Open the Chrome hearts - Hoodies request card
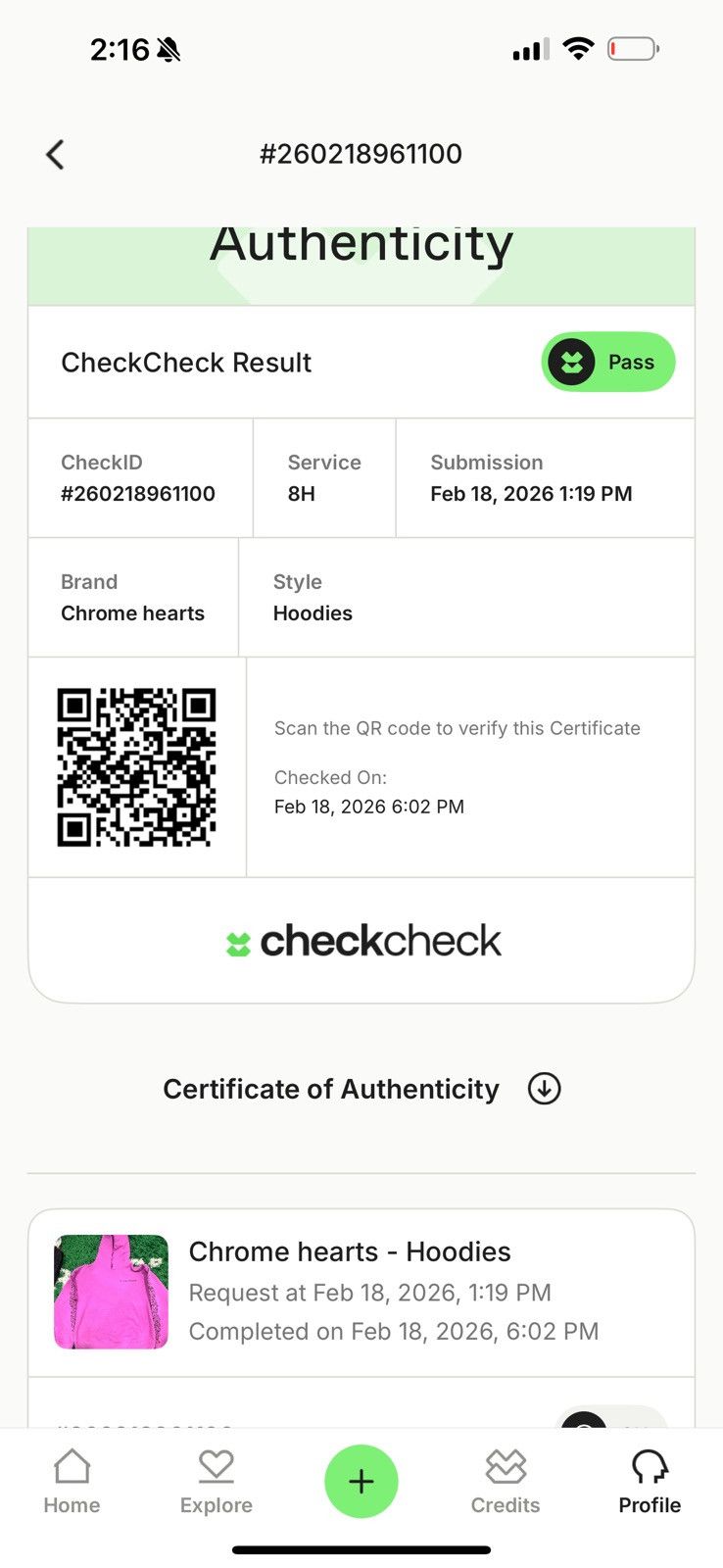The image size is (723, 1568). click(361, 1293)
